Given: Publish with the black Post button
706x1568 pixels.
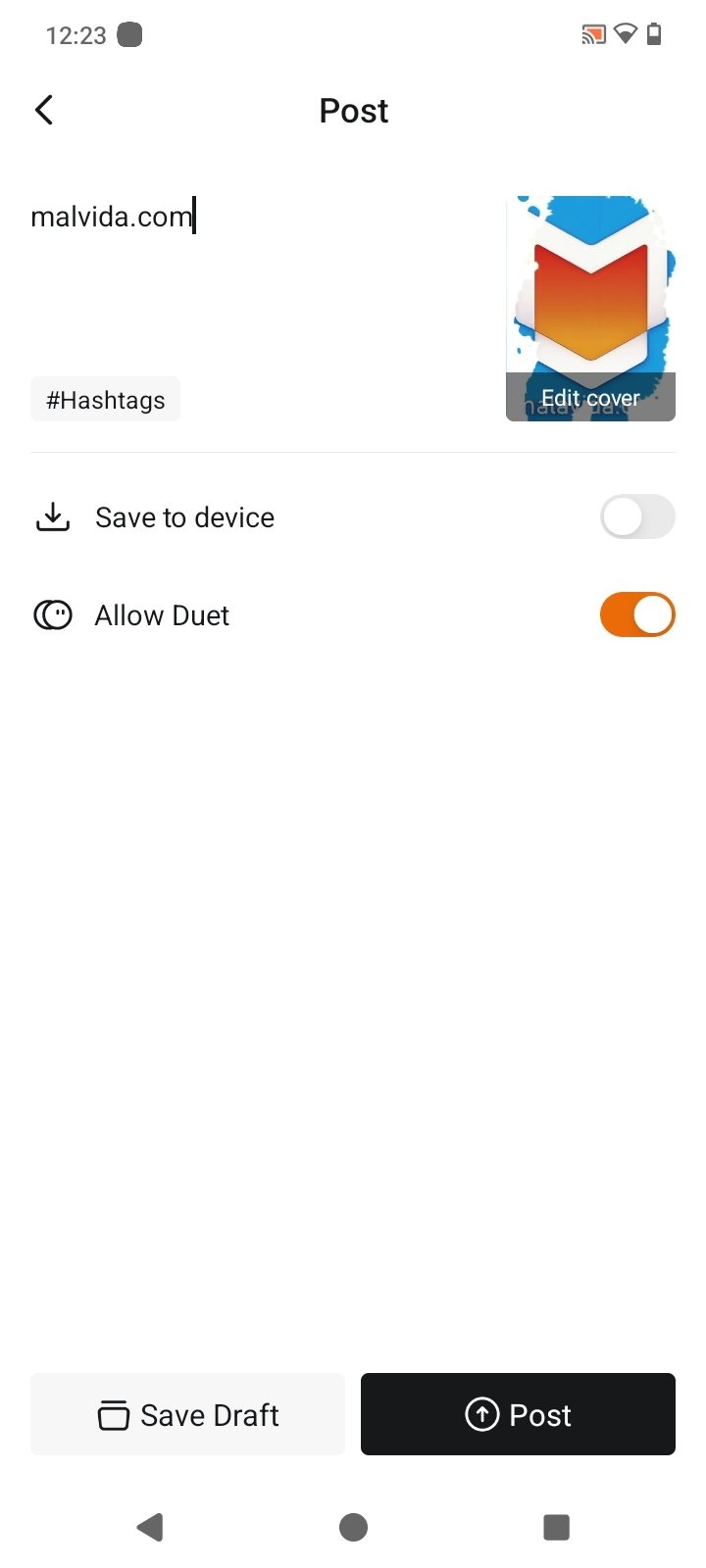Looking at the screenshot, I should (518, 1414).
